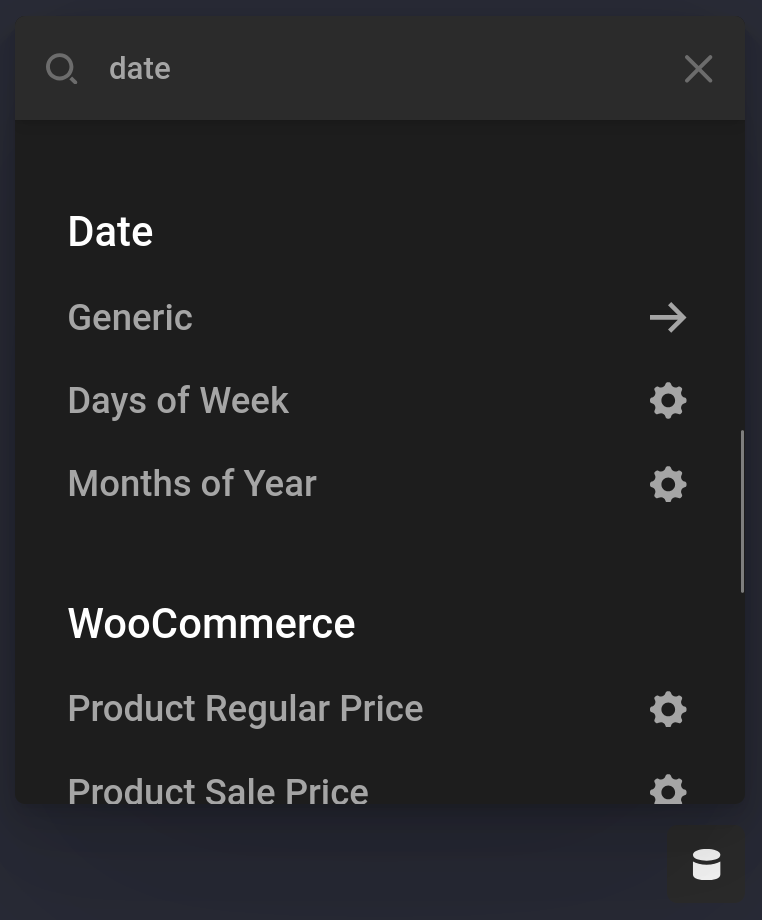Open settings for Days of Week tag
The height and width of the screenshot is (920, 762).
tap(668, 400)
